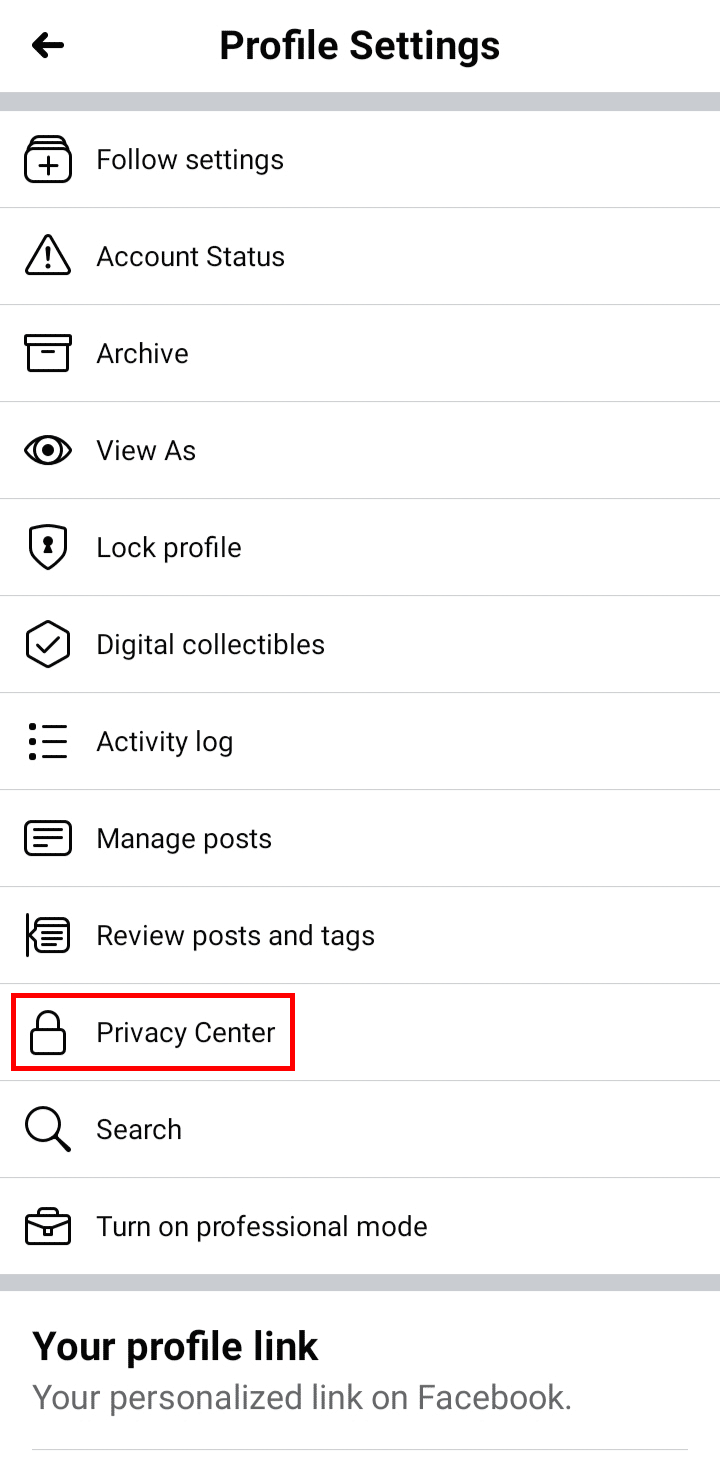
Task: Click Your profile link heading
Action: [175, 1346]
